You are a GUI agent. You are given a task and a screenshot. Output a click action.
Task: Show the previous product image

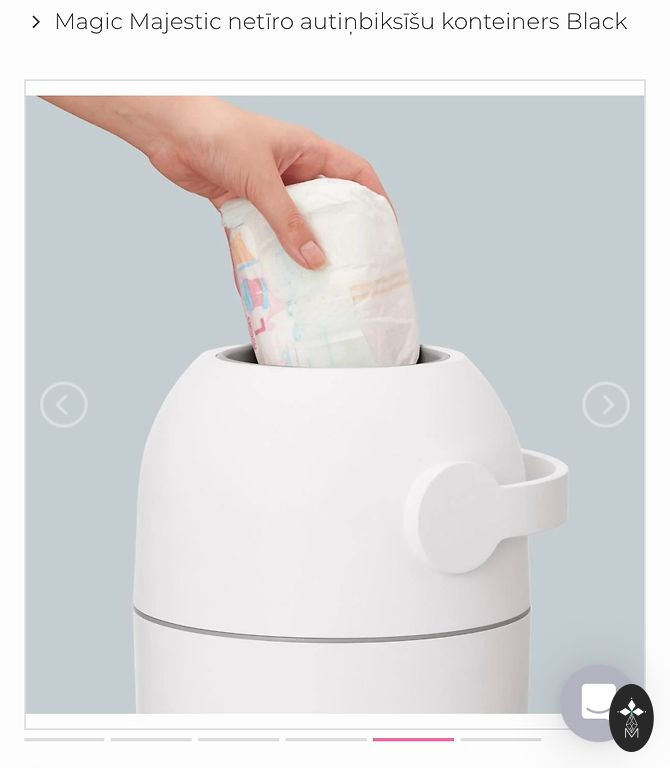[64, 405]
